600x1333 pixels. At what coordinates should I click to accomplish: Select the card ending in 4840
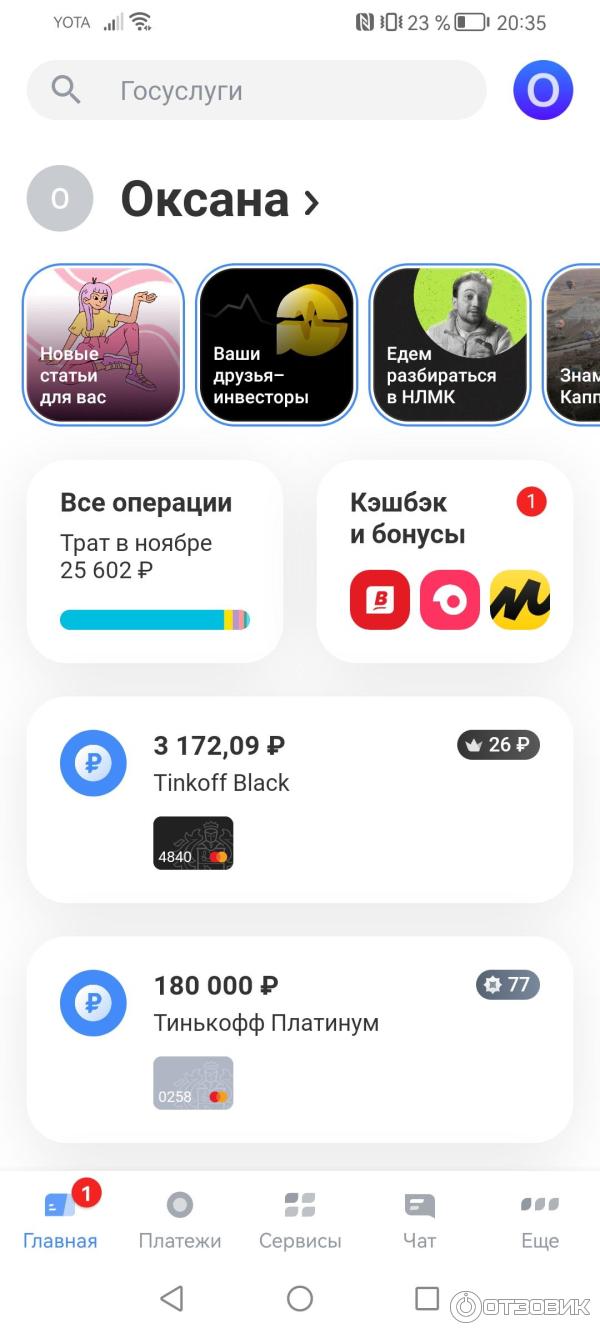193,843
